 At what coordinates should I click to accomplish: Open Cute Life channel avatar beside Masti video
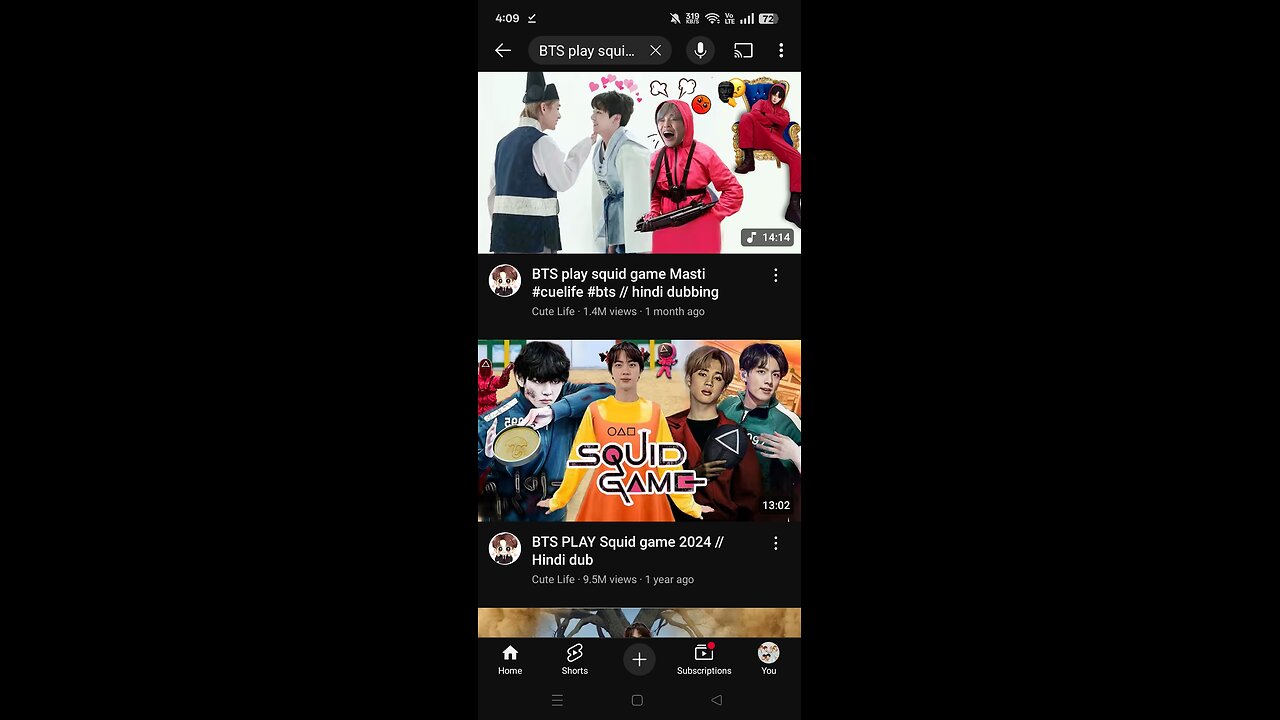pyautogui.click(x=505, y=281)
